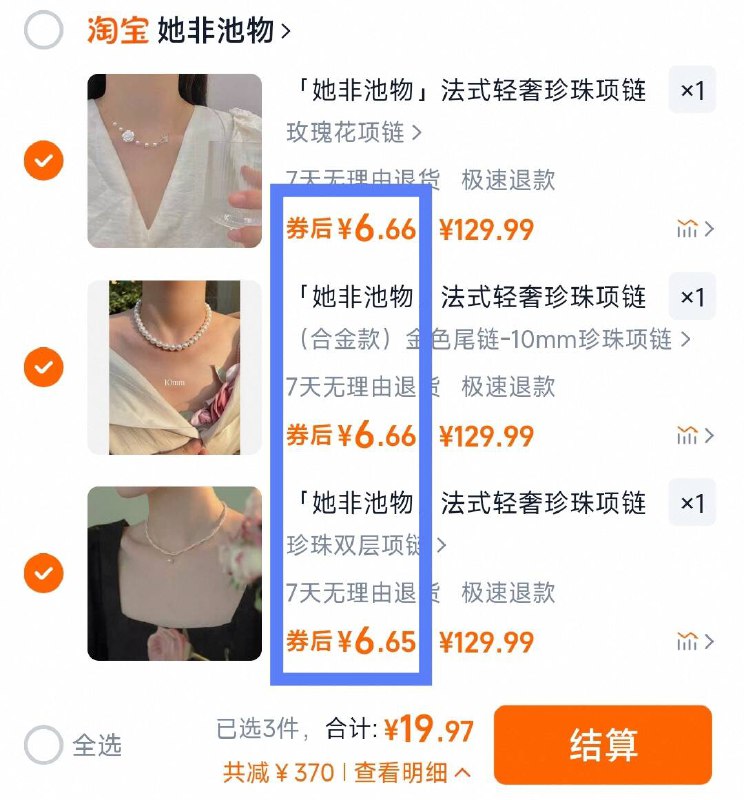Open price trend chart for the rose flower necklace
Screen dimensions: 744x800
pos(687,229)
